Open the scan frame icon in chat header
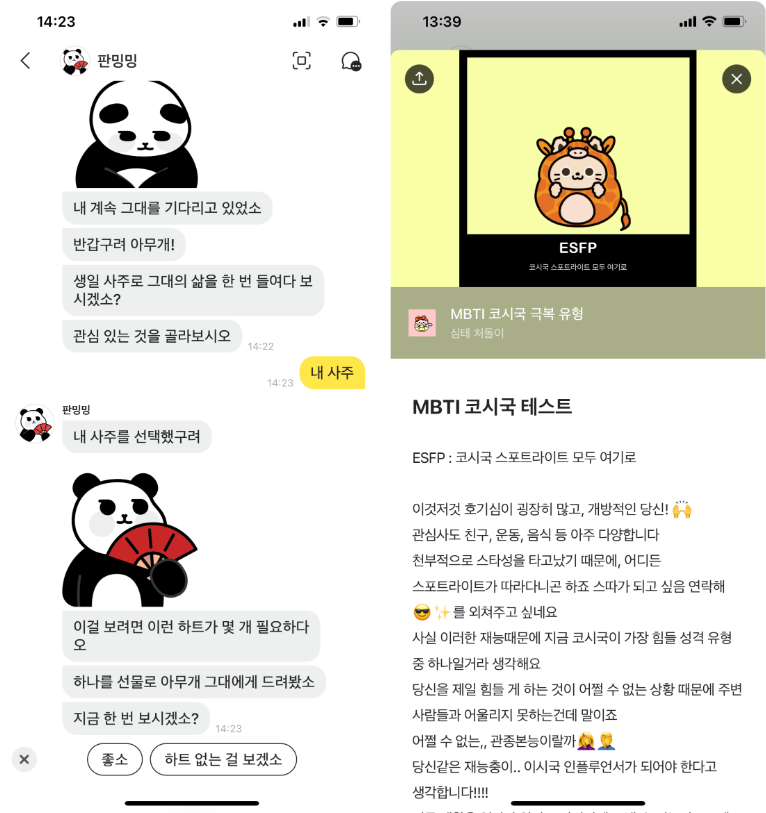Screen dimensions: 766x813 coord(301,61)
